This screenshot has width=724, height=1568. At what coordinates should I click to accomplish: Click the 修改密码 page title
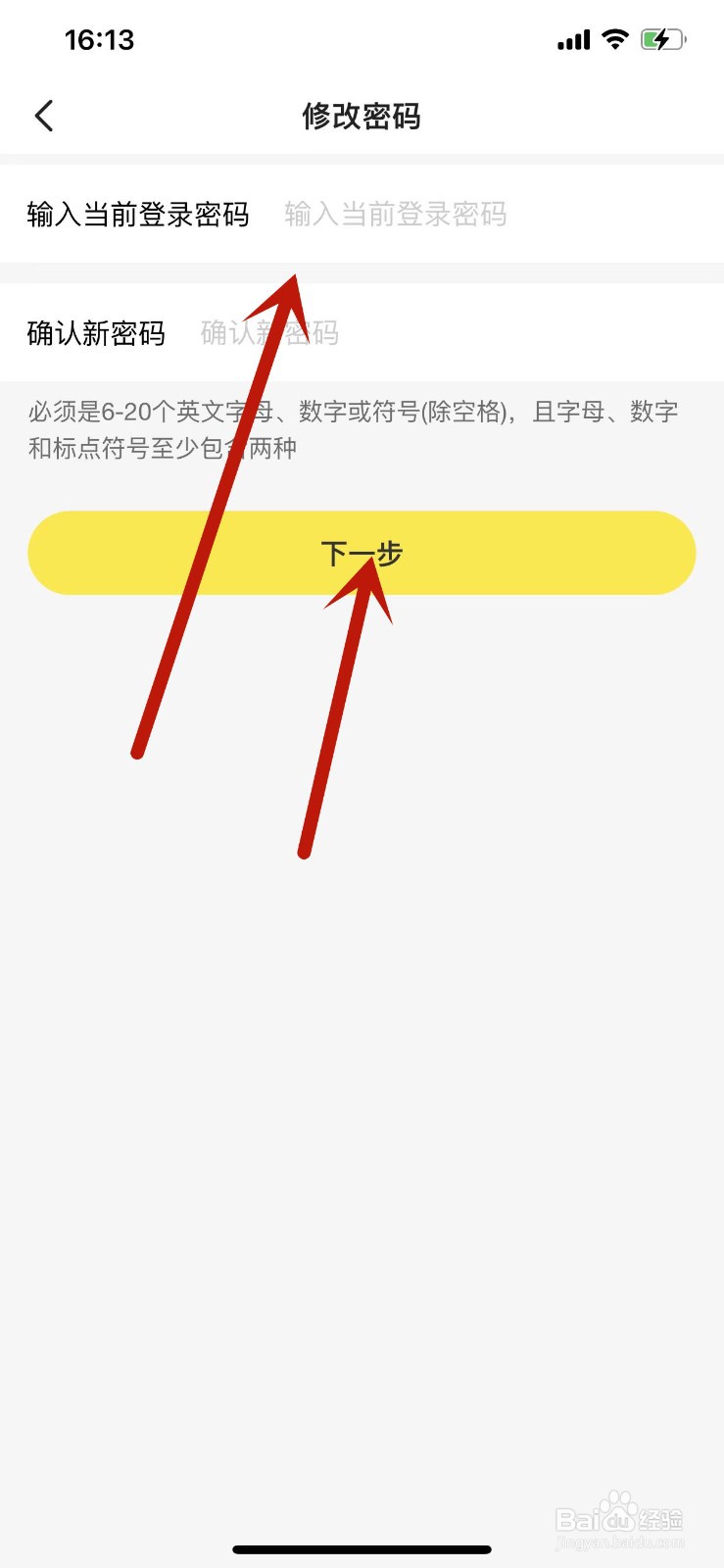[362, 115]
